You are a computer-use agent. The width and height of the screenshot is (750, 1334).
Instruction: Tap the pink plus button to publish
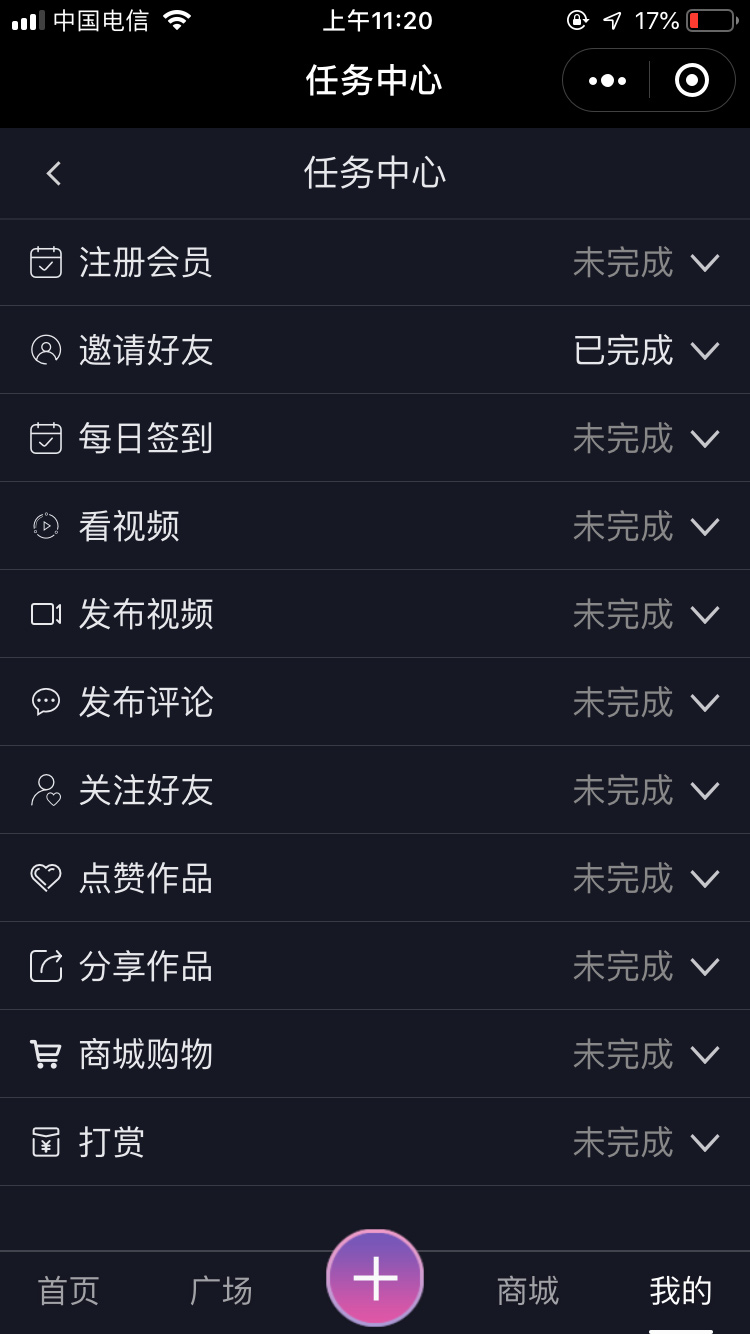coord(375,1278)
